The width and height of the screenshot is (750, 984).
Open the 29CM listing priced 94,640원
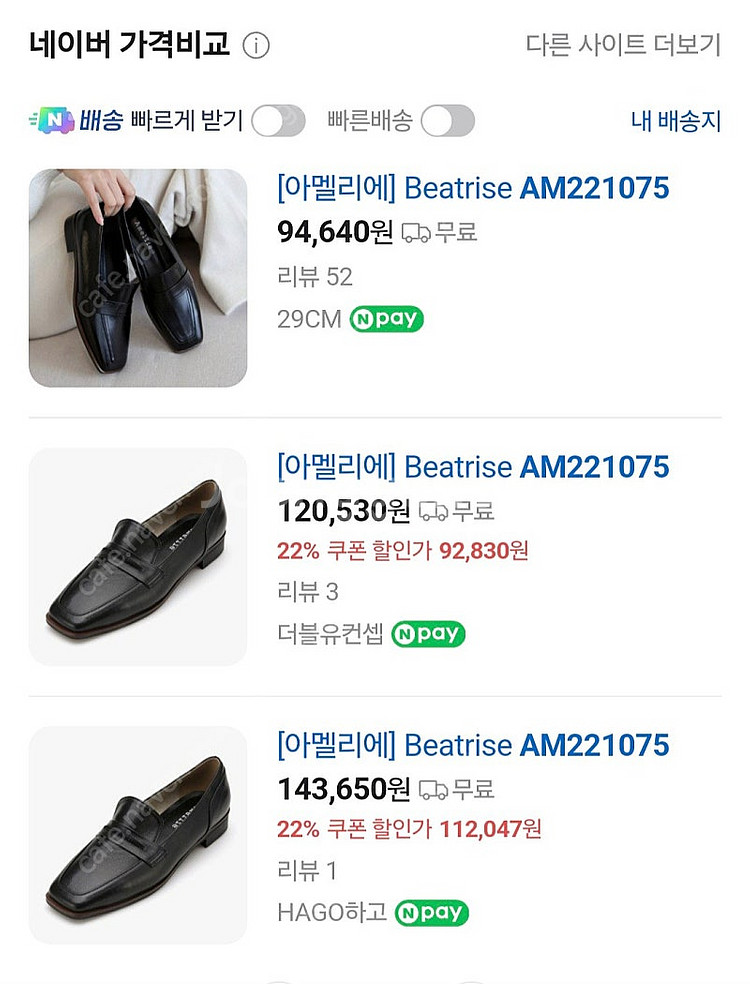472,188
